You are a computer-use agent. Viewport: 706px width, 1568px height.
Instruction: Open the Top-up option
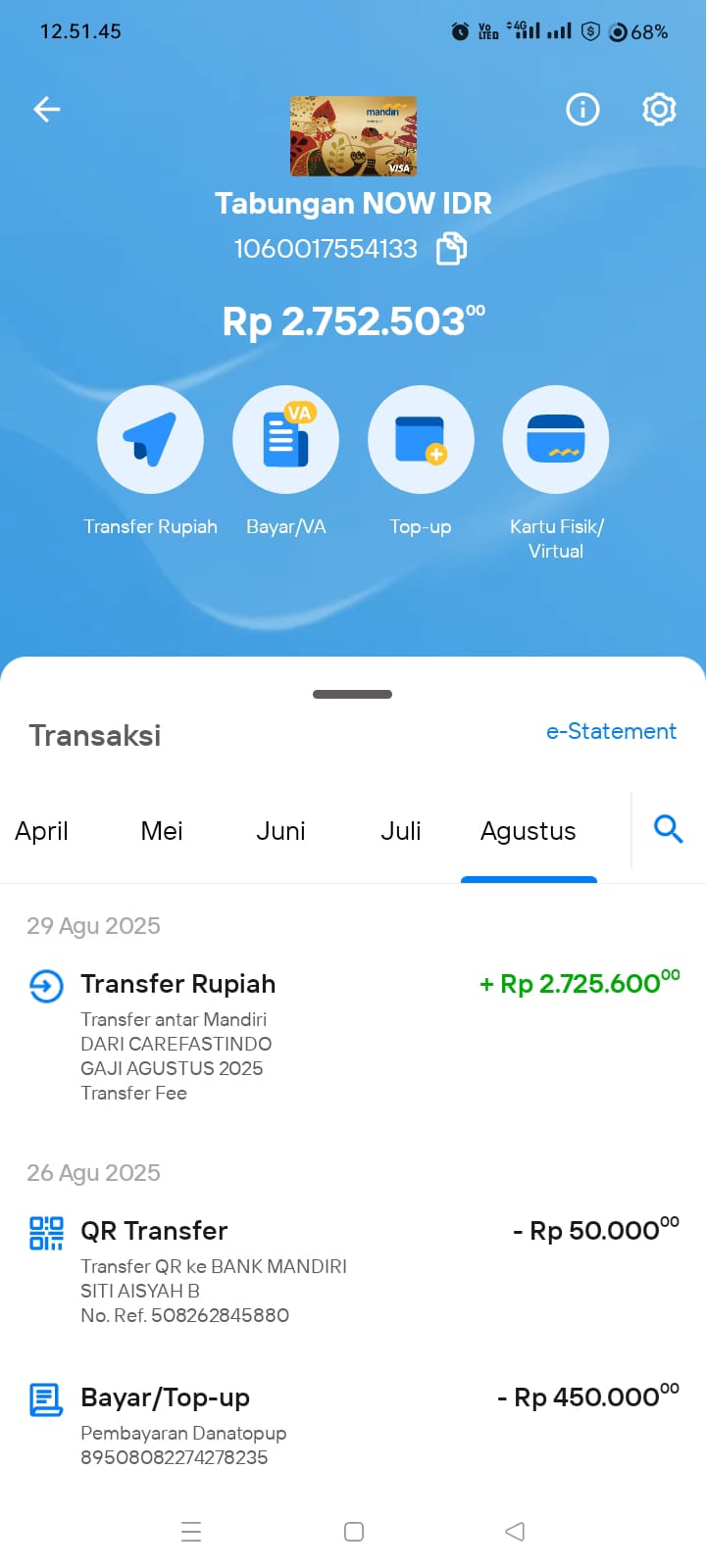click(421, 439)
